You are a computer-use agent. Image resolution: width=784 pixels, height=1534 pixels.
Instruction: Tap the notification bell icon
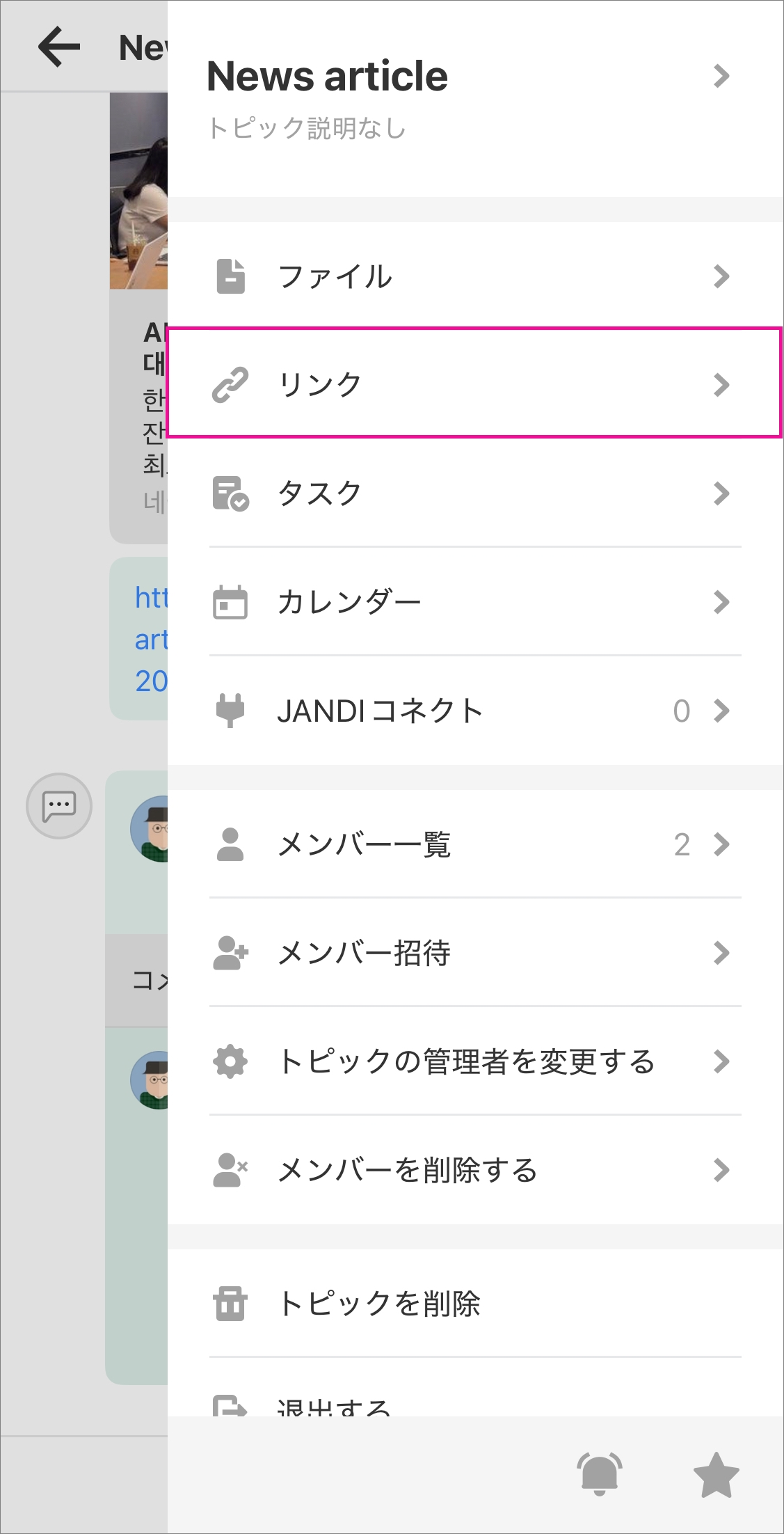tap(599, 1474)
